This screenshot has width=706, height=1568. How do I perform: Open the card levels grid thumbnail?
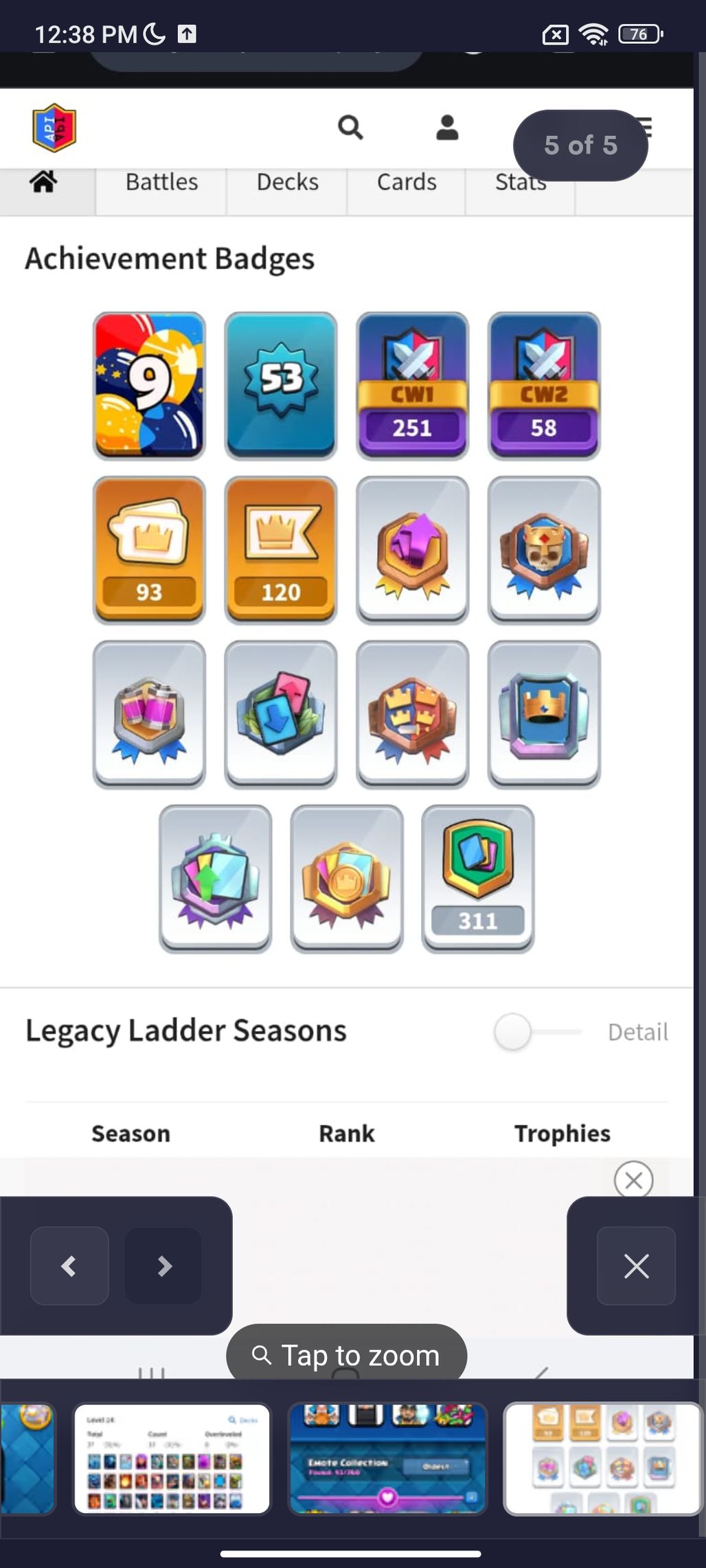point(172,1459)
